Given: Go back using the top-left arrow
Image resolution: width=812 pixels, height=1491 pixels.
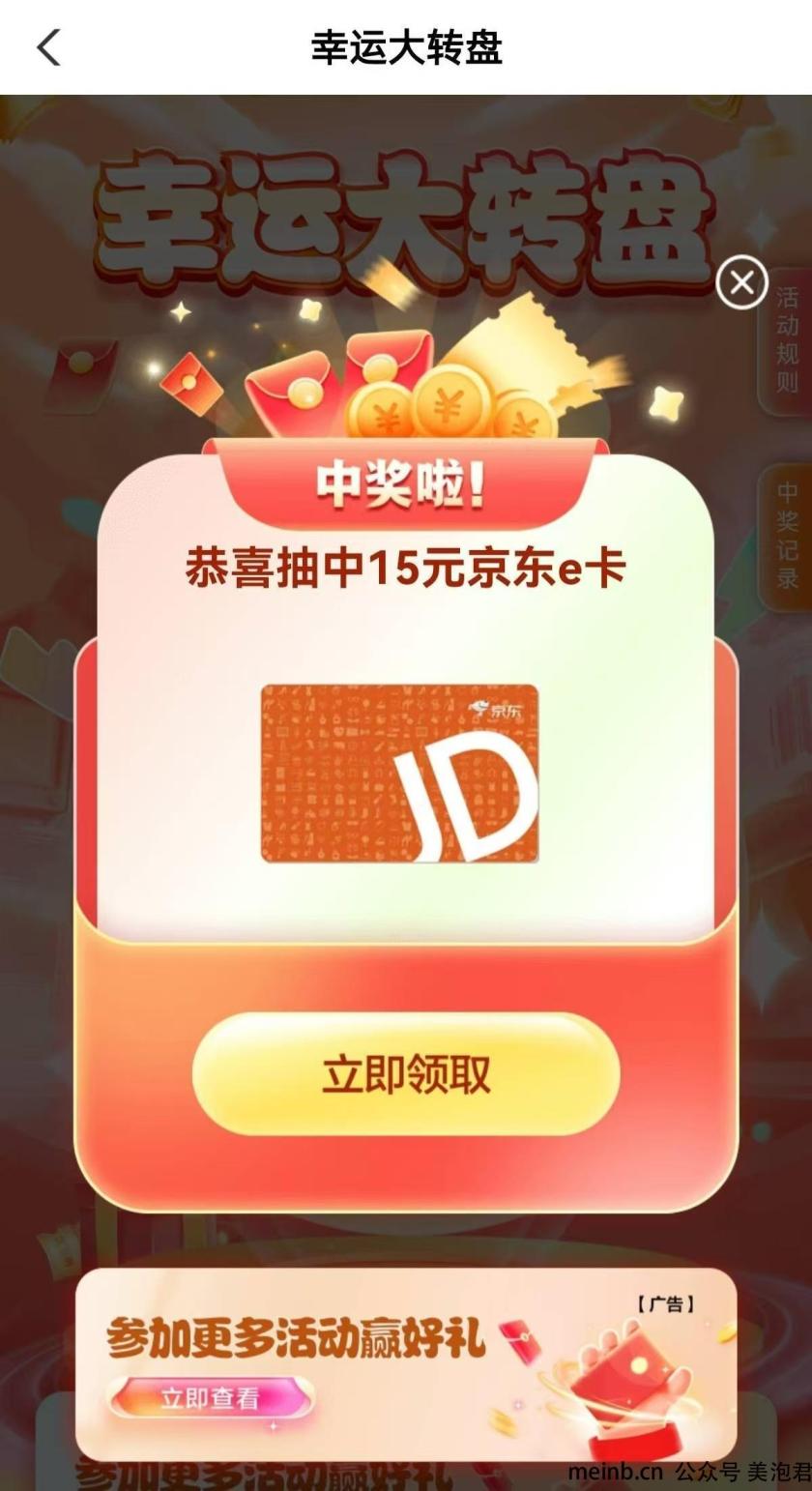Looking at the screenshot, I should click(48, 46).
